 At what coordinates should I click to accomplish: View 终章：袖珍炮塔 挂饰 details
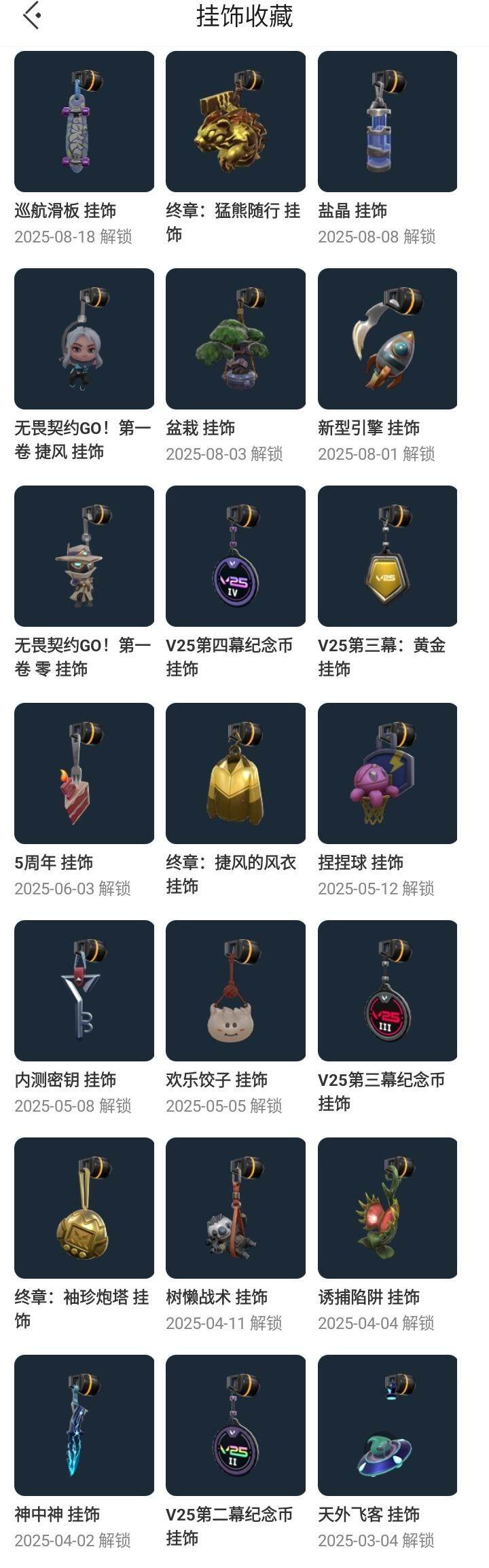point(84,1208)
